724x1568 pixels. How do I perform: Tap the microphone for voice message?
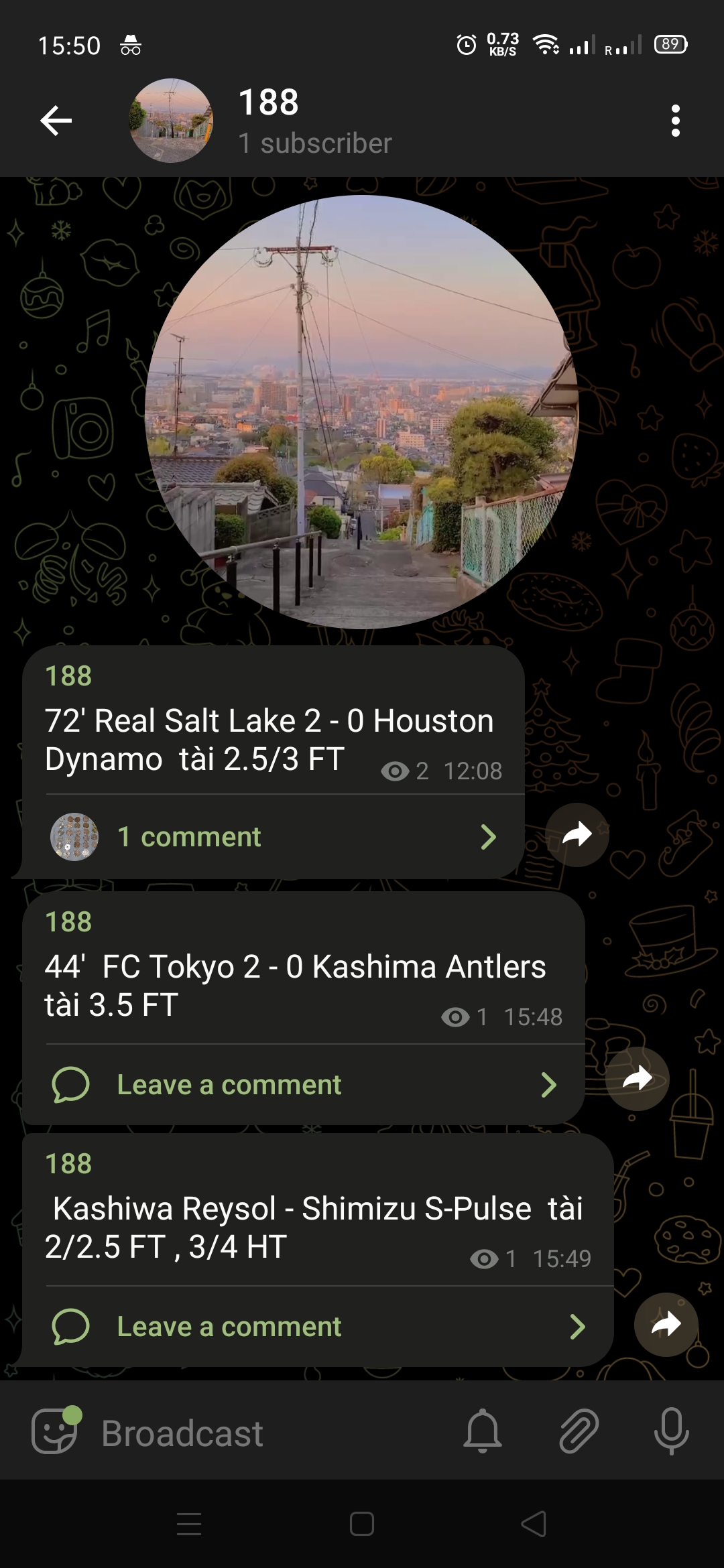tap(671, 1431)
